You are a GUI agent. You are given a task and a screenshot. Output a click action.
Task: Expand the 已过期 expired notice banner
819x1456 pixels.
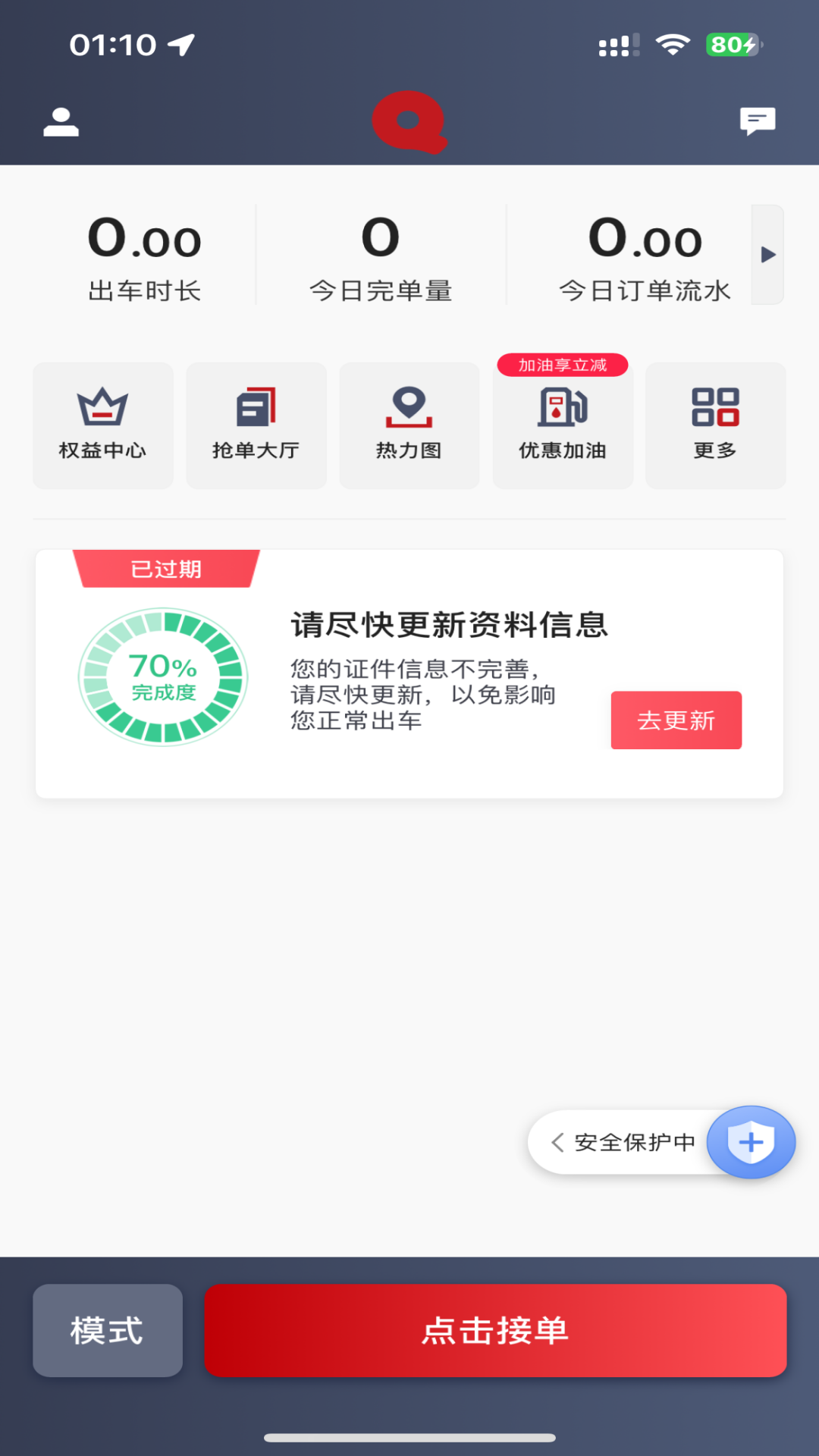pyautogui.click(x=165, y=570)
